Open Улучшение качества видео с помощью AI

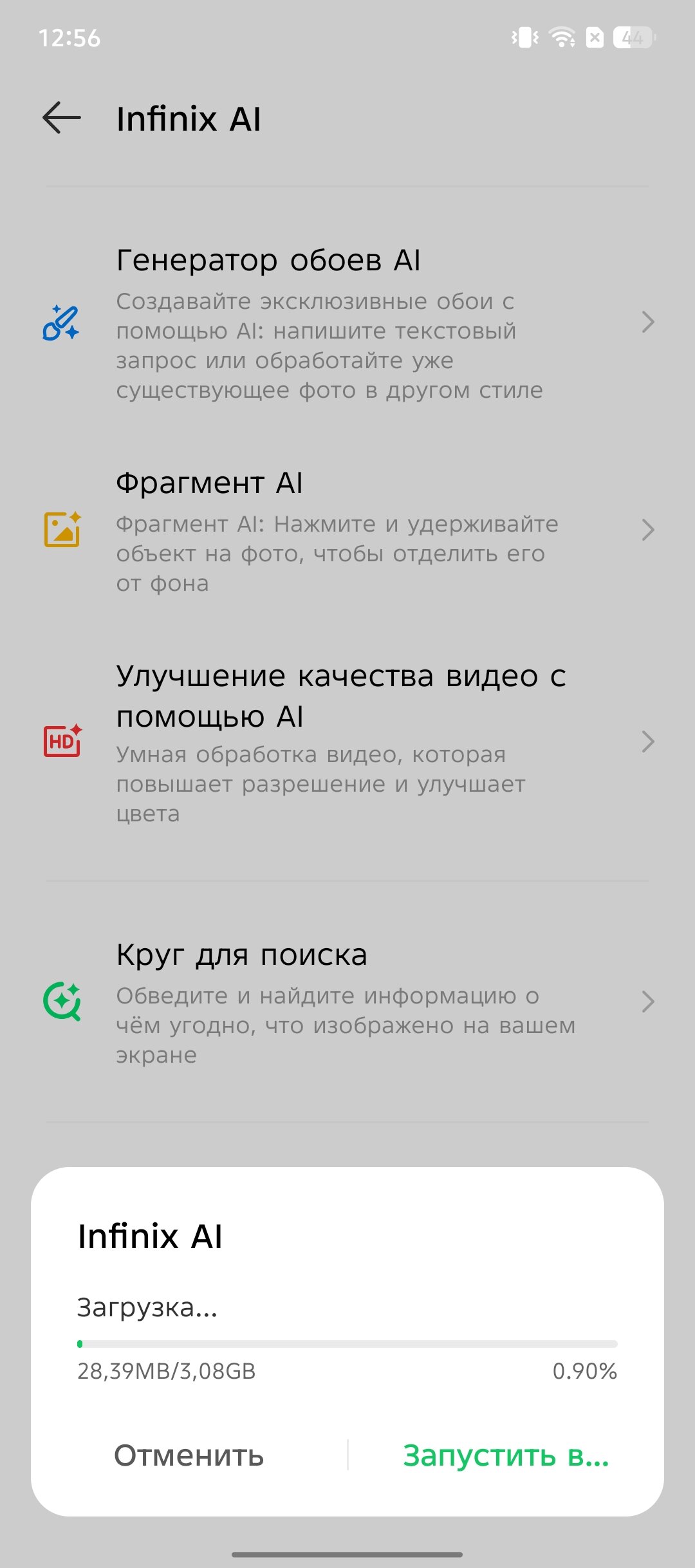(x=347, y=743)
